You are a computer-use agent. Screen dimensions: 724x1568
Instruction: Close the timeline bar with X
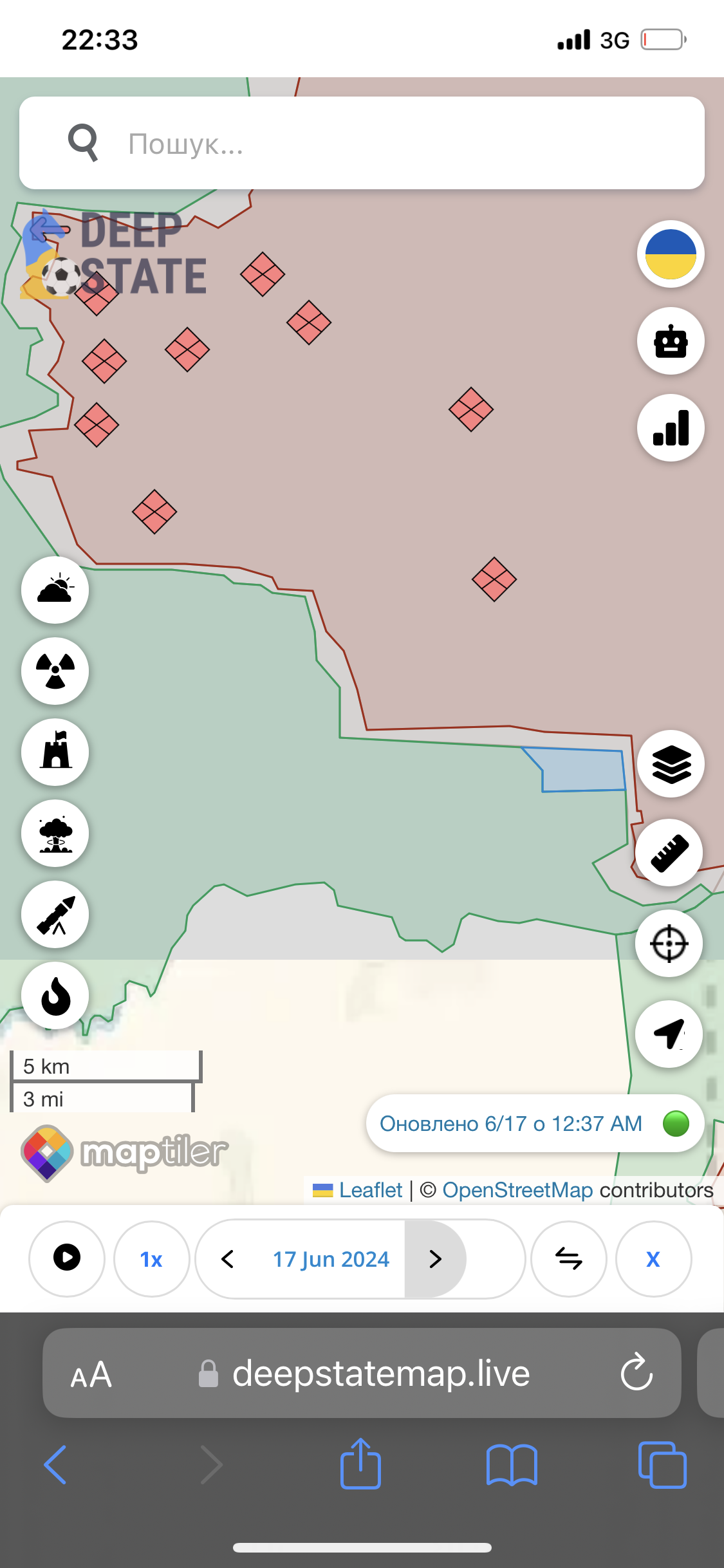tap(653, 1258)
